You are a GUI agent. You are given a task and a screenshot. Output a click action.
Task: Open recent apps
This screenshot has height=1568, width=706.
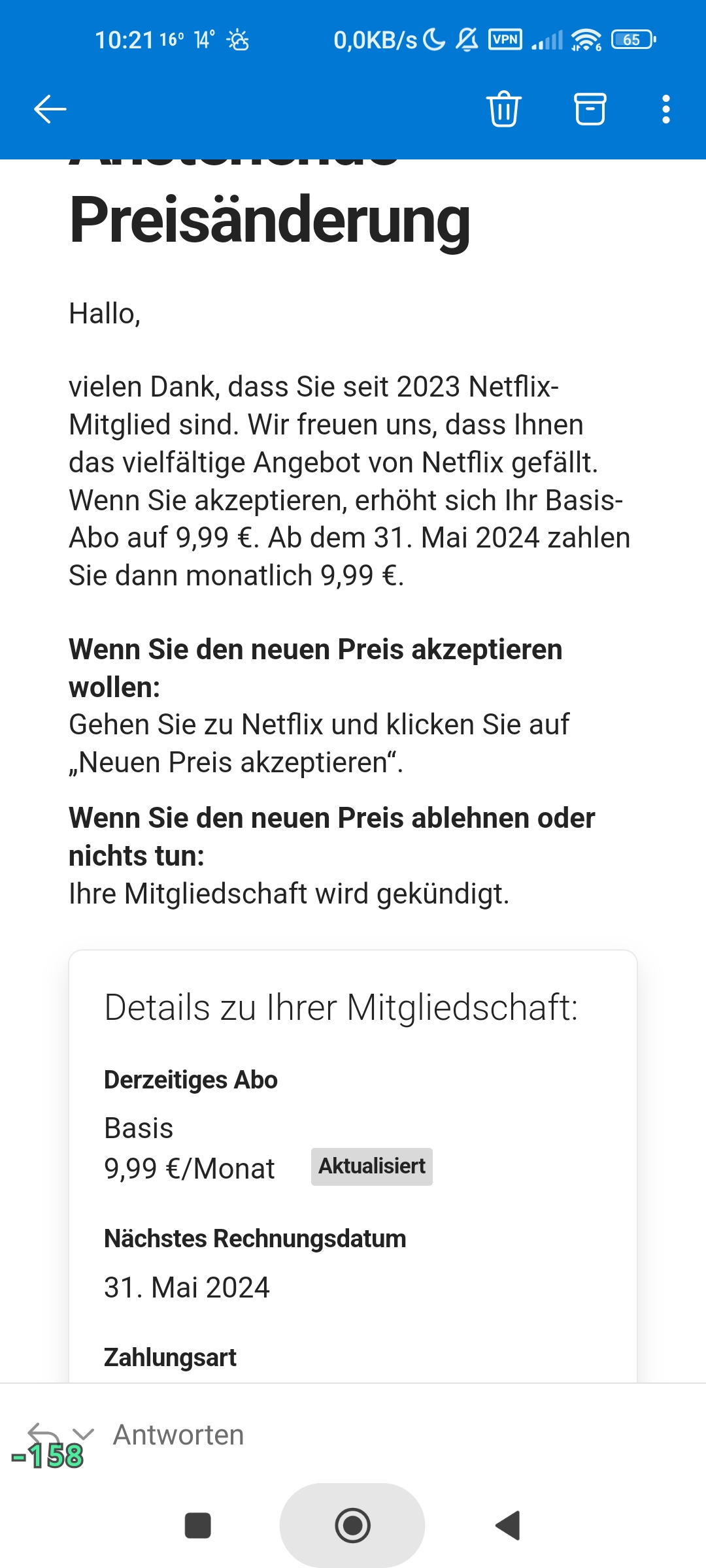[x=197, y=1526]
